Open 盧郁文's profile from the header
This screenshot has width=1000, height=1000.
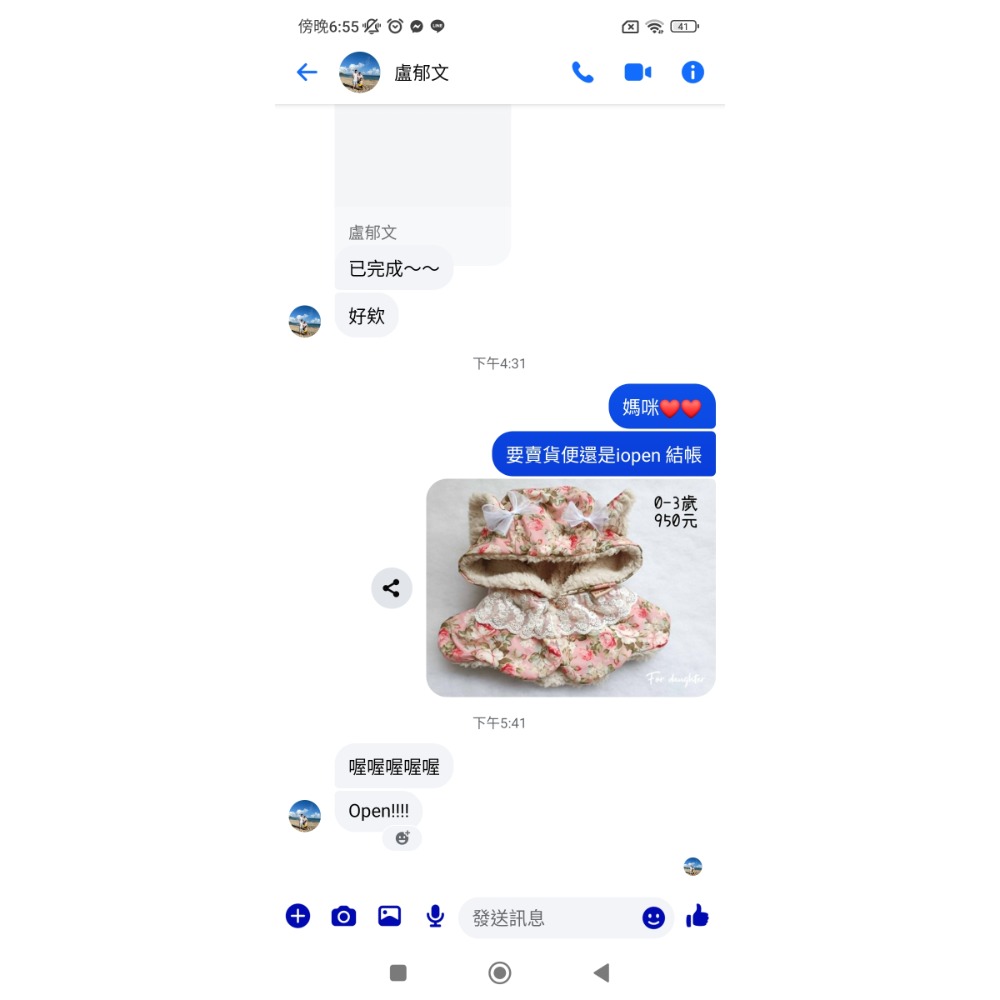tap(420, 73)
